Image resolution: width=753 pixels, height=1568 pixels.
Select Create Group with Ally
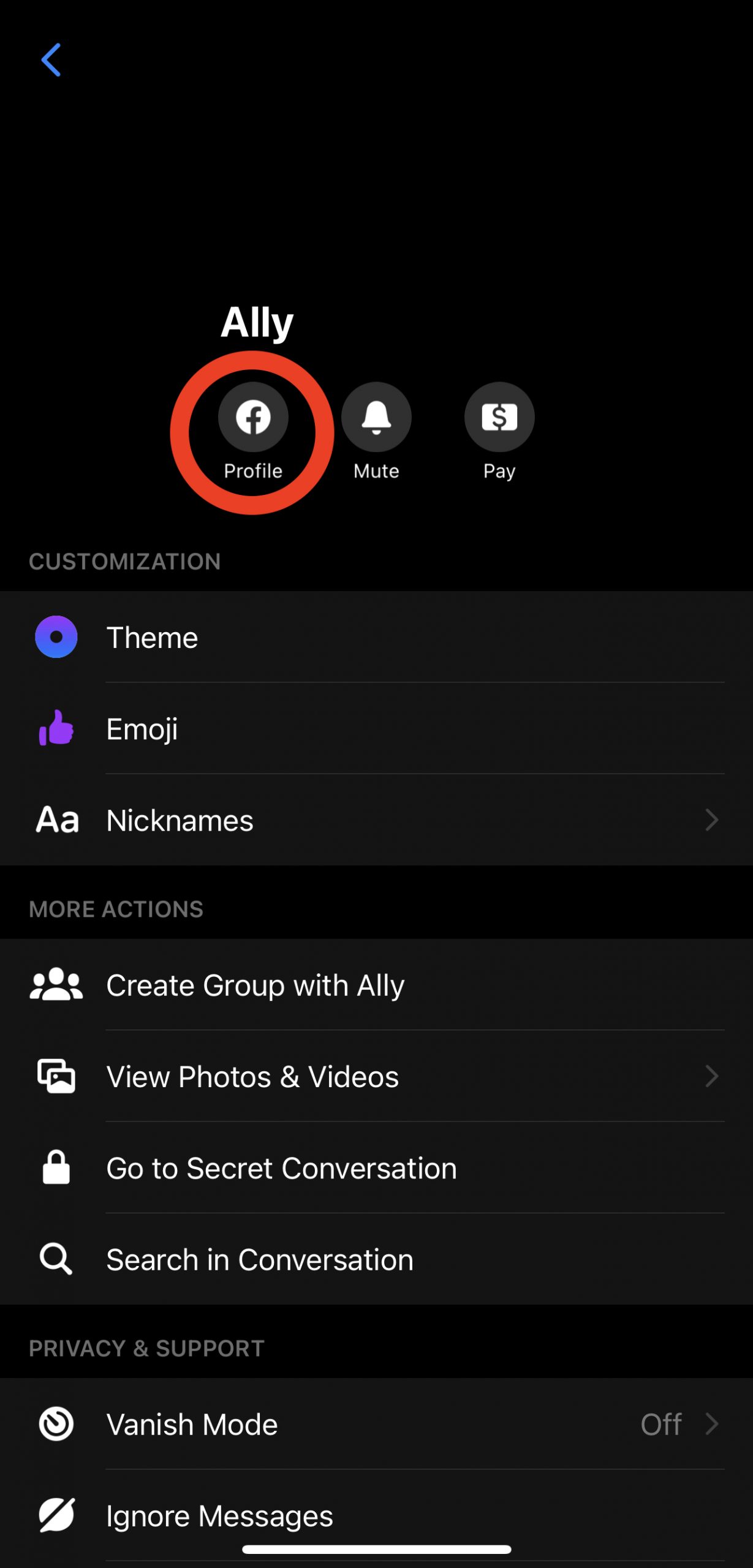pyautogui.click(x=376, y=985)
